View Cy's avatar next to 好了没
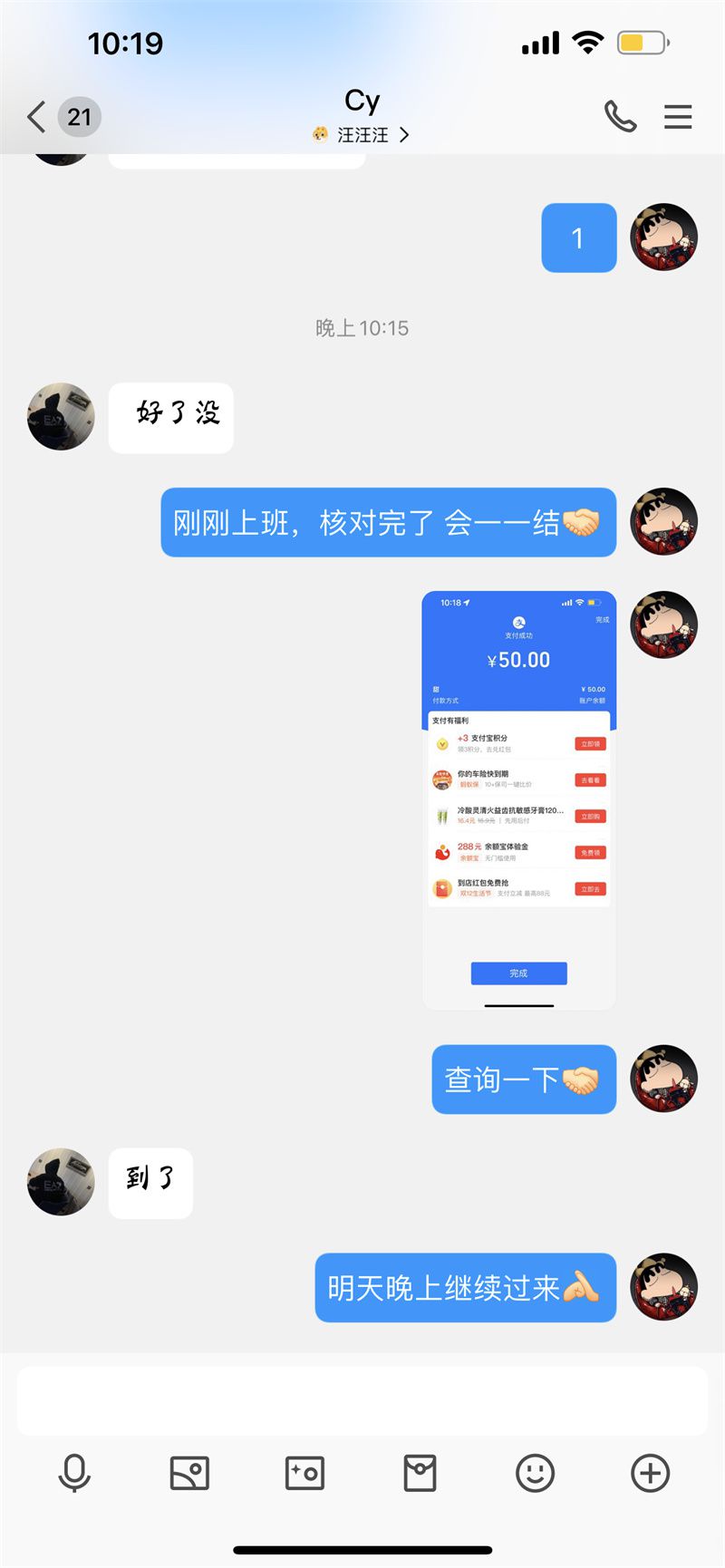The image size is (725, 1568). pos(61,417)
